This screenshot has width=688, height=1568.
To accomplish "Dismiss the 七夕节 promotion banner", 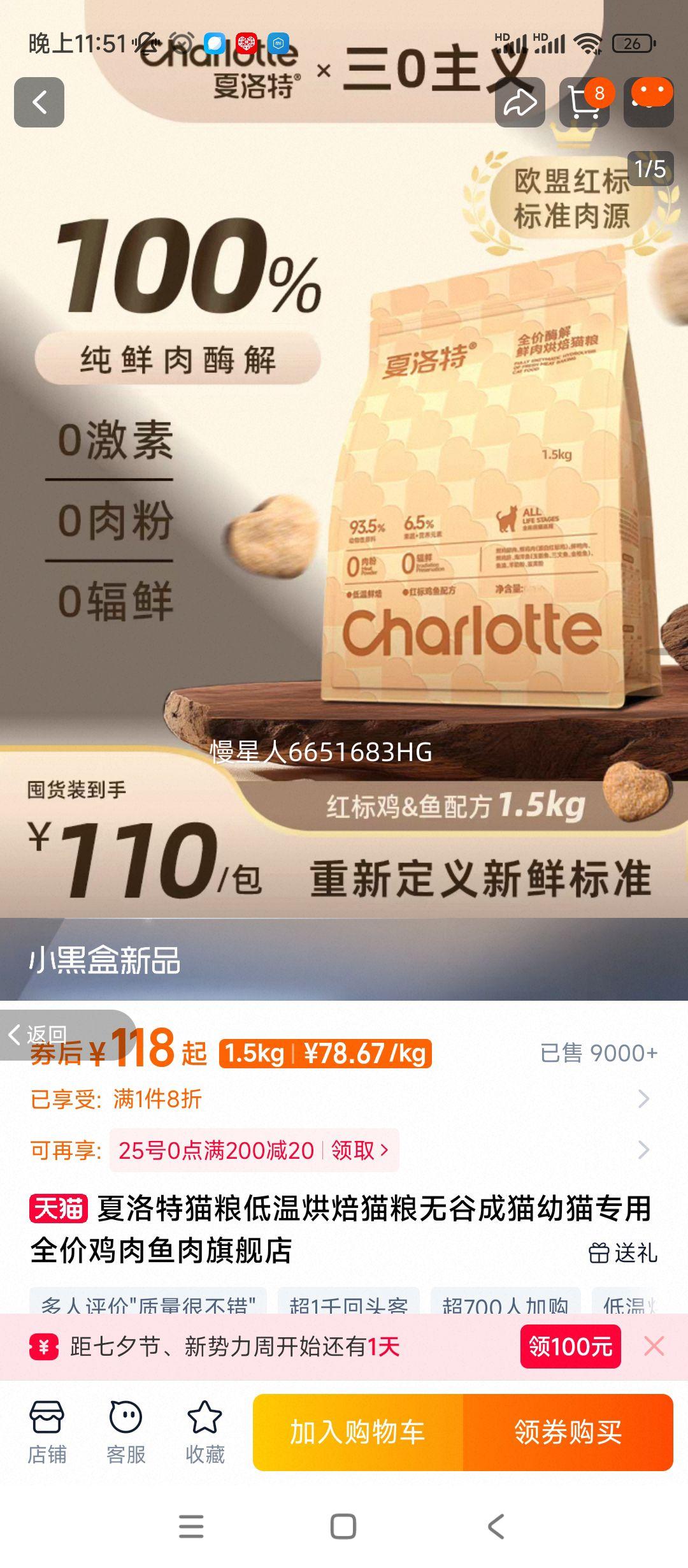I will pos(654,1346).
